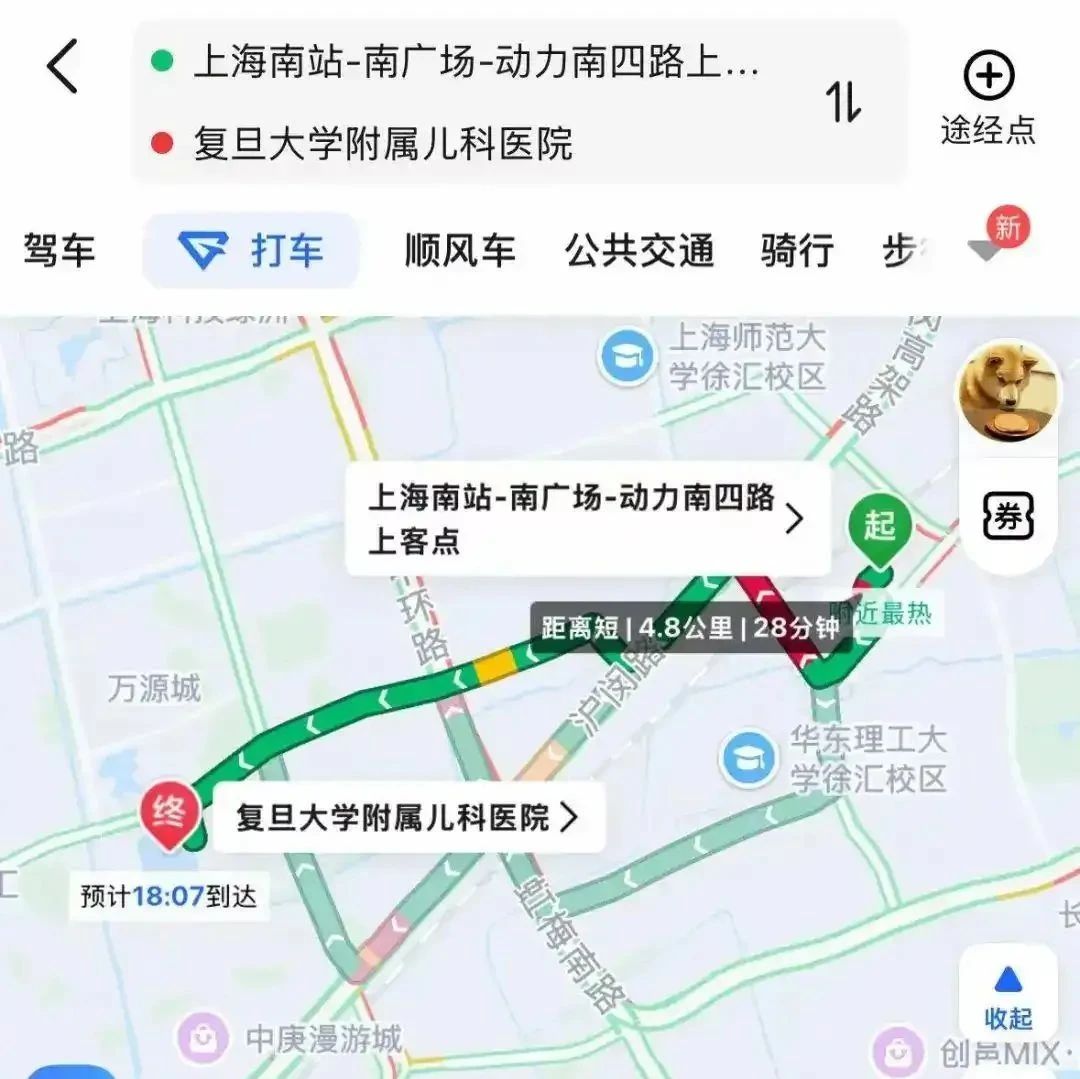Screen dimensions: 1080x1079
Task: Switch to the 公共交通 tab
Action: click(x=639, y=250)
